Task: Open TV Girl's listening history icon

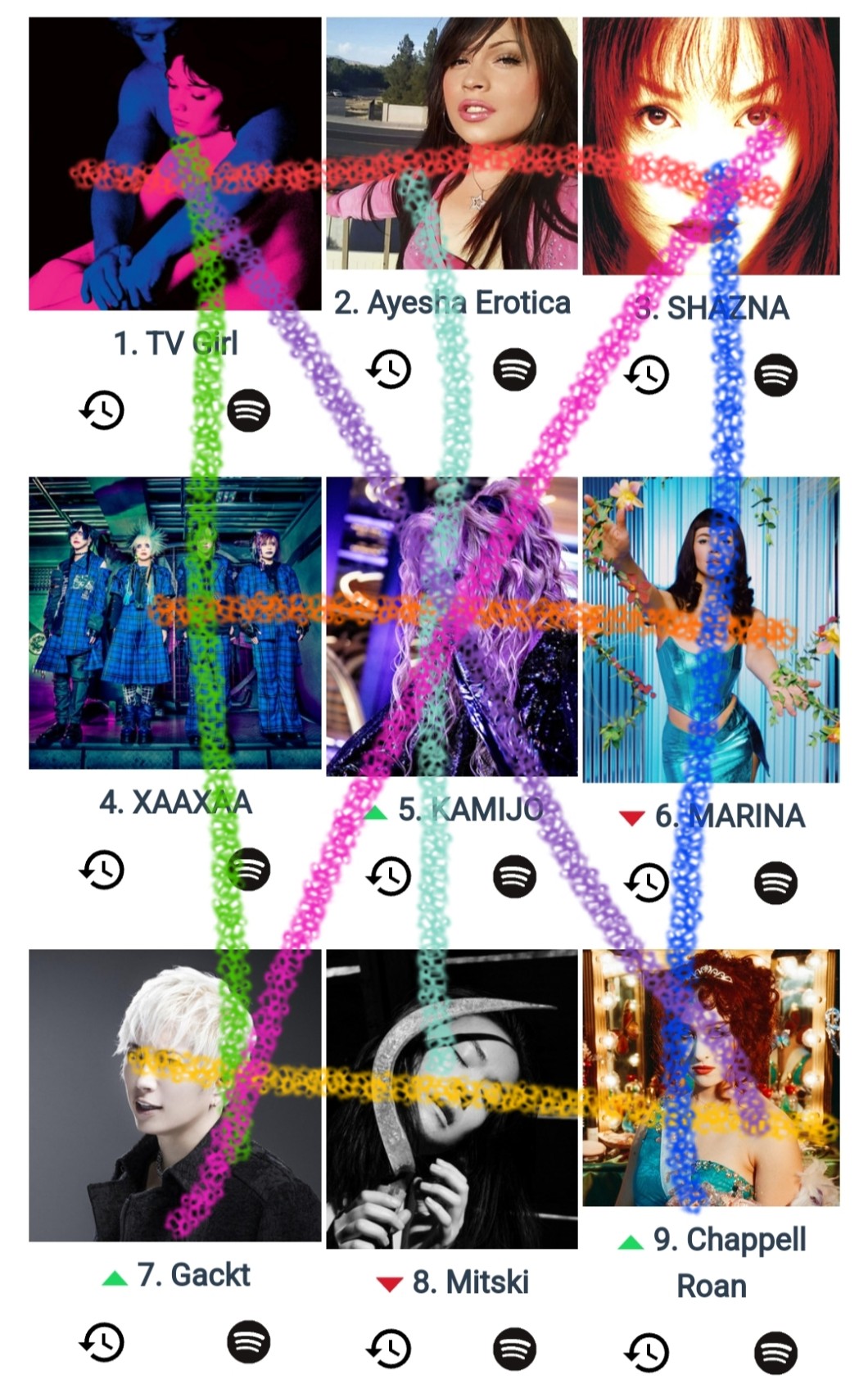Action: point(102,410)
